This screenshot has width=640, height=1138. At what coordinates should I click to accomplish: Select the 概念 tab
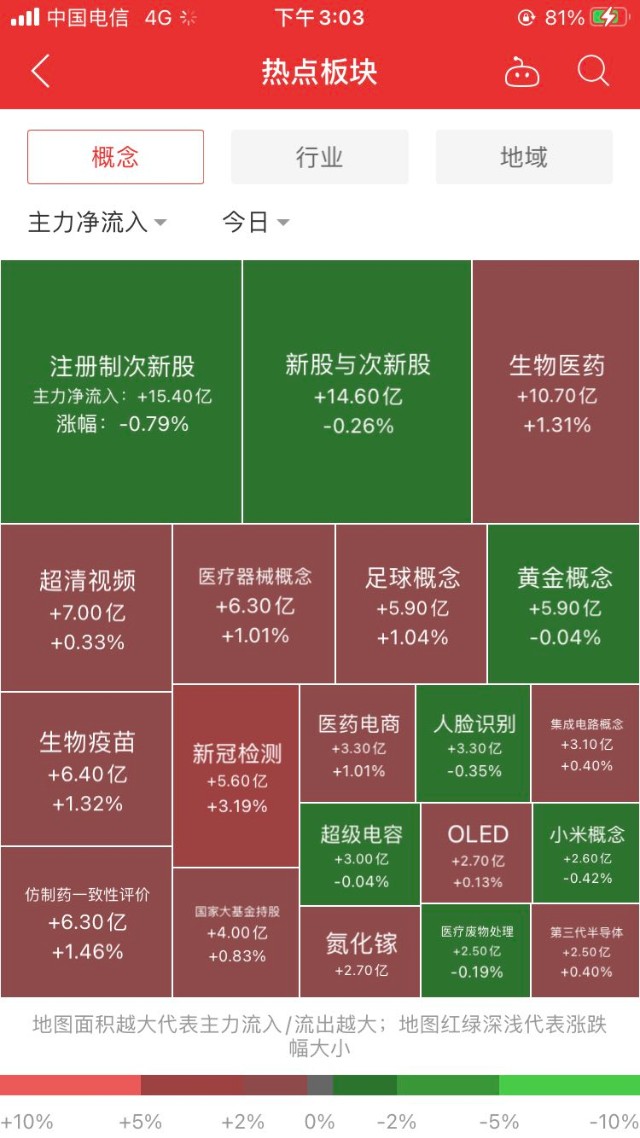[115, 157]
